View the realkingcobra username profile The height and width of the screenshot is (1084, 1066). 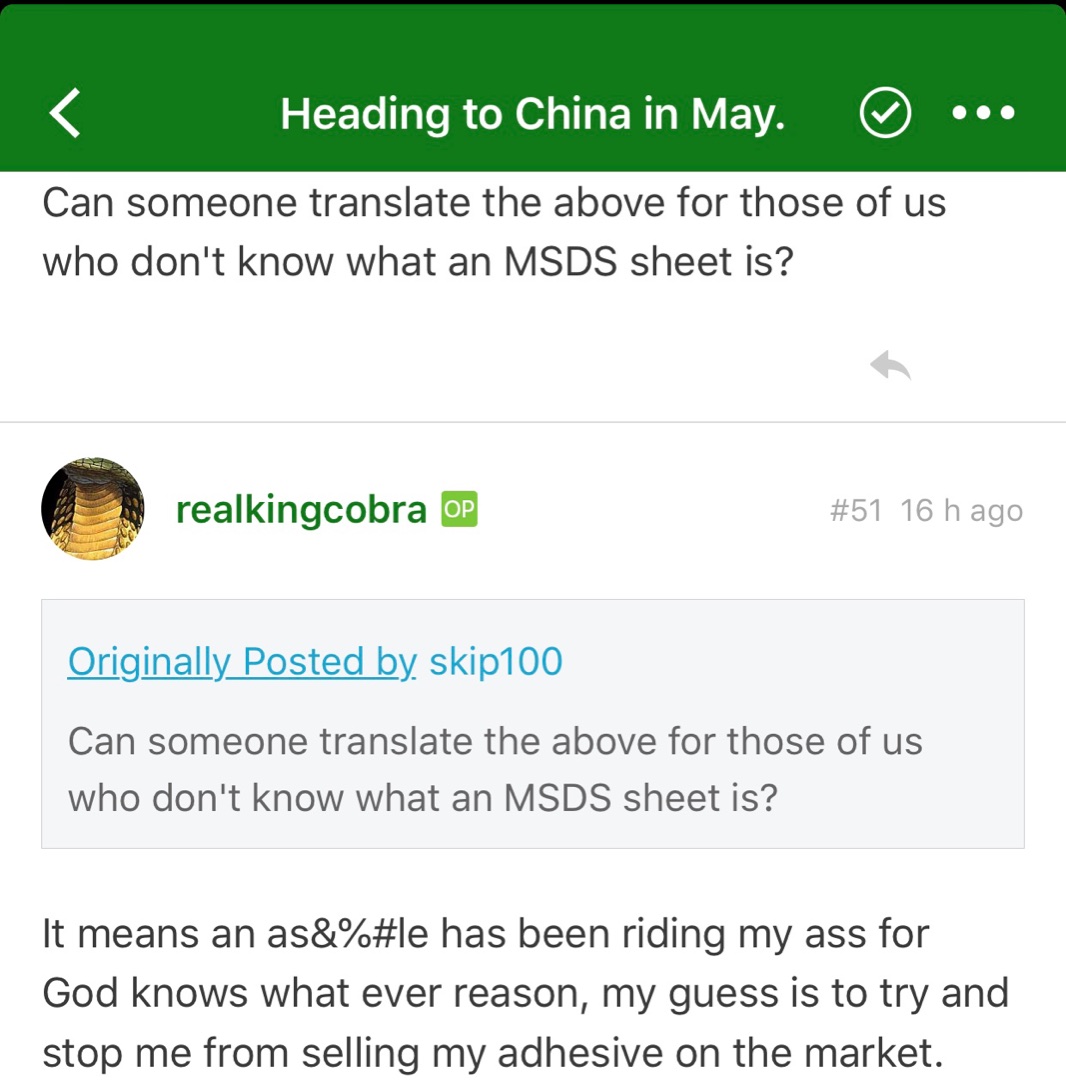301,510
